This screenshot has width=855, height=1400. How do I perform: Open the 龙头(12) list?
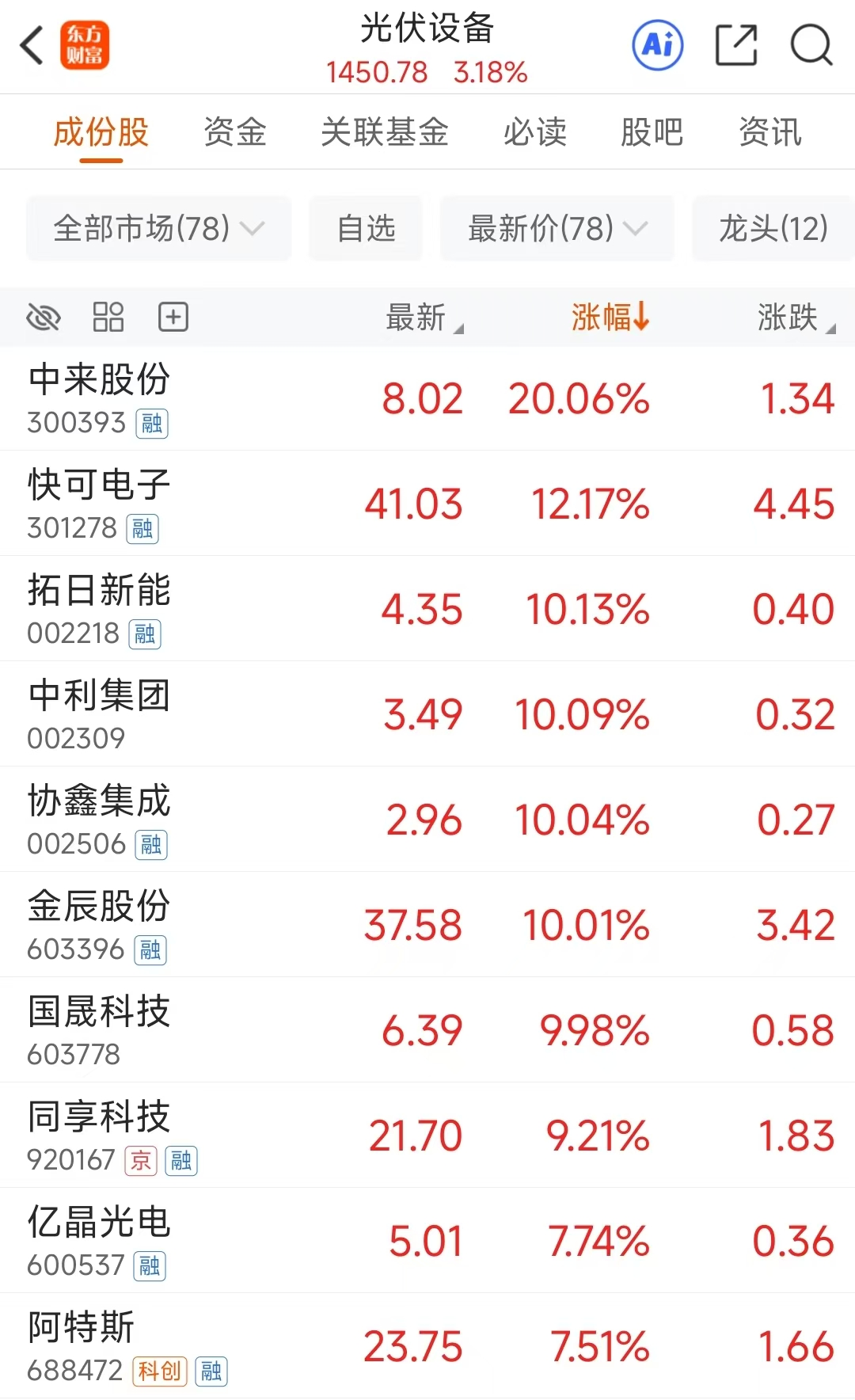(x=773, y=229)
